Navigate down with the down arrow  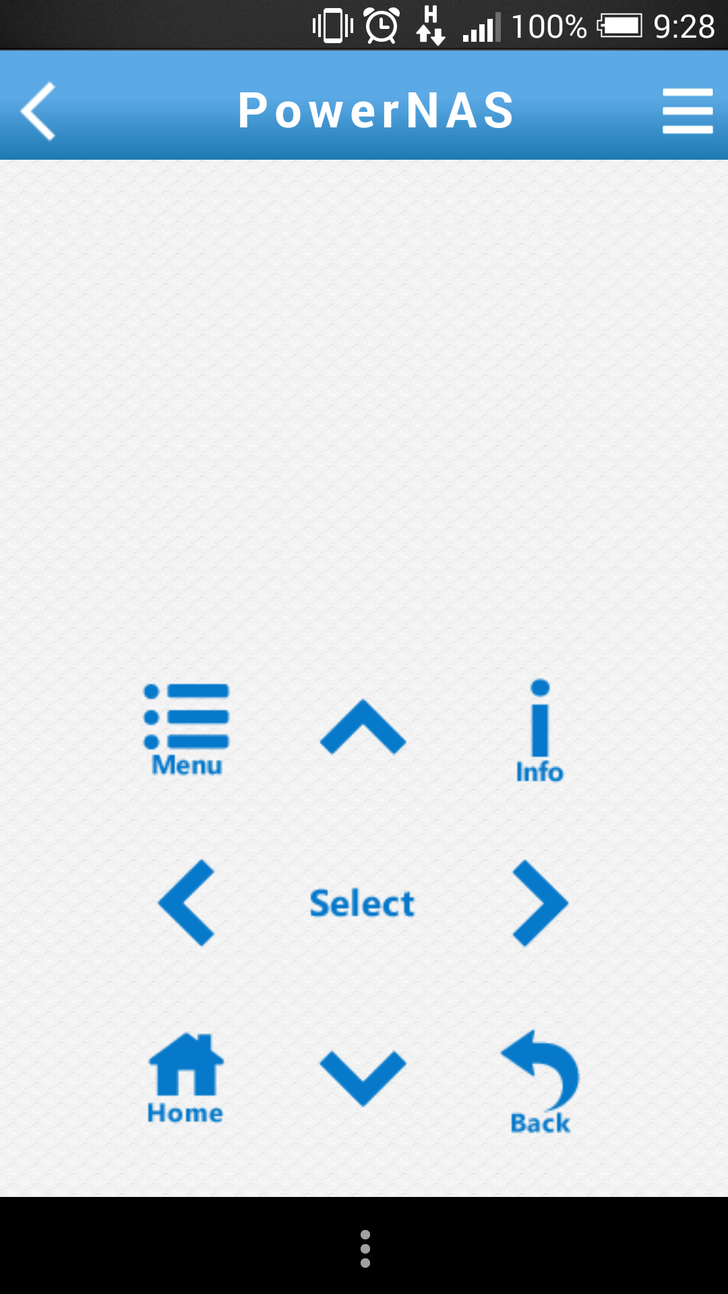tap(363, 1077)
